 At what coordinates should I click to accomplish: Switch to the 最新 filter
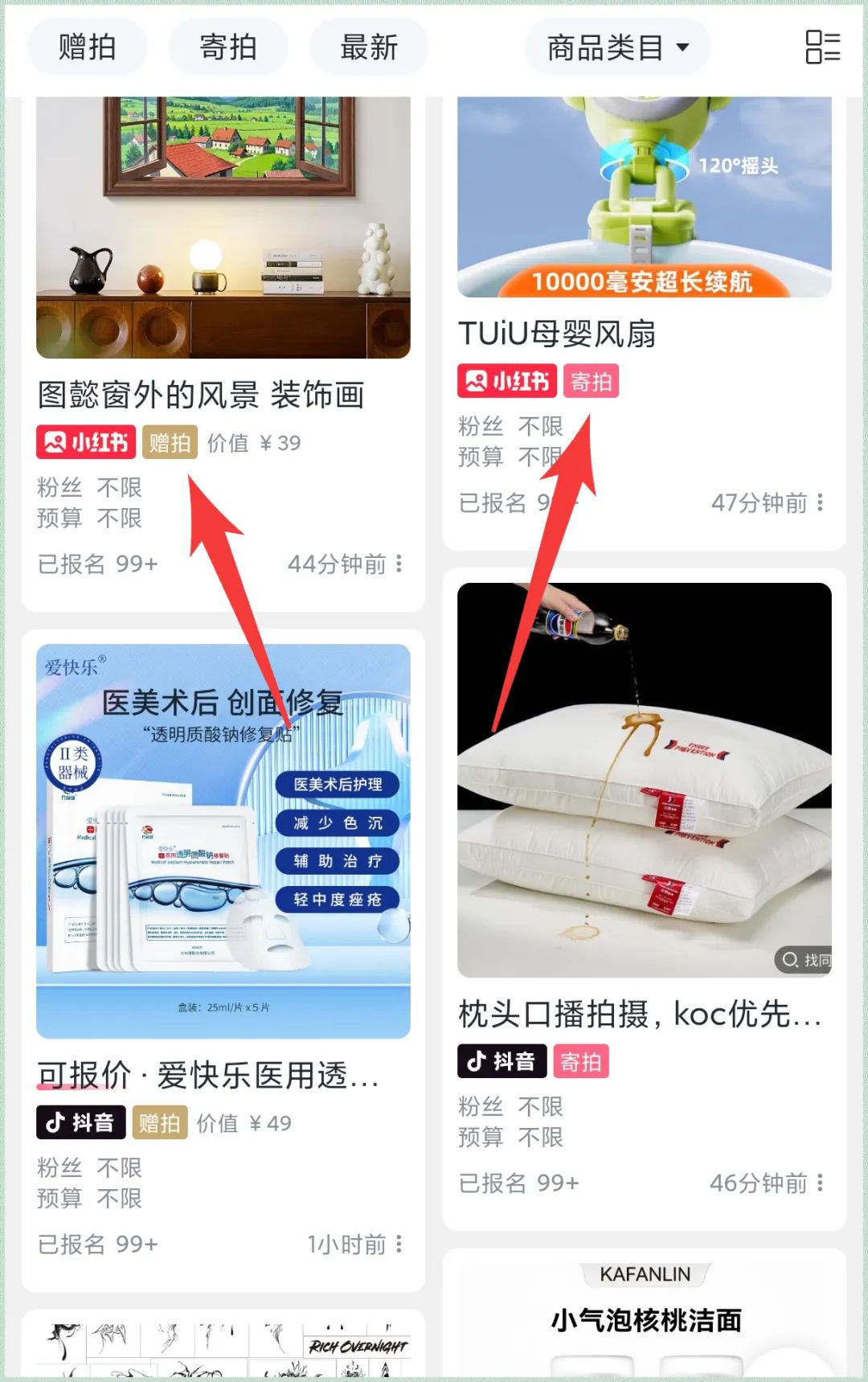pyautogui.click(x=369, y=47)
